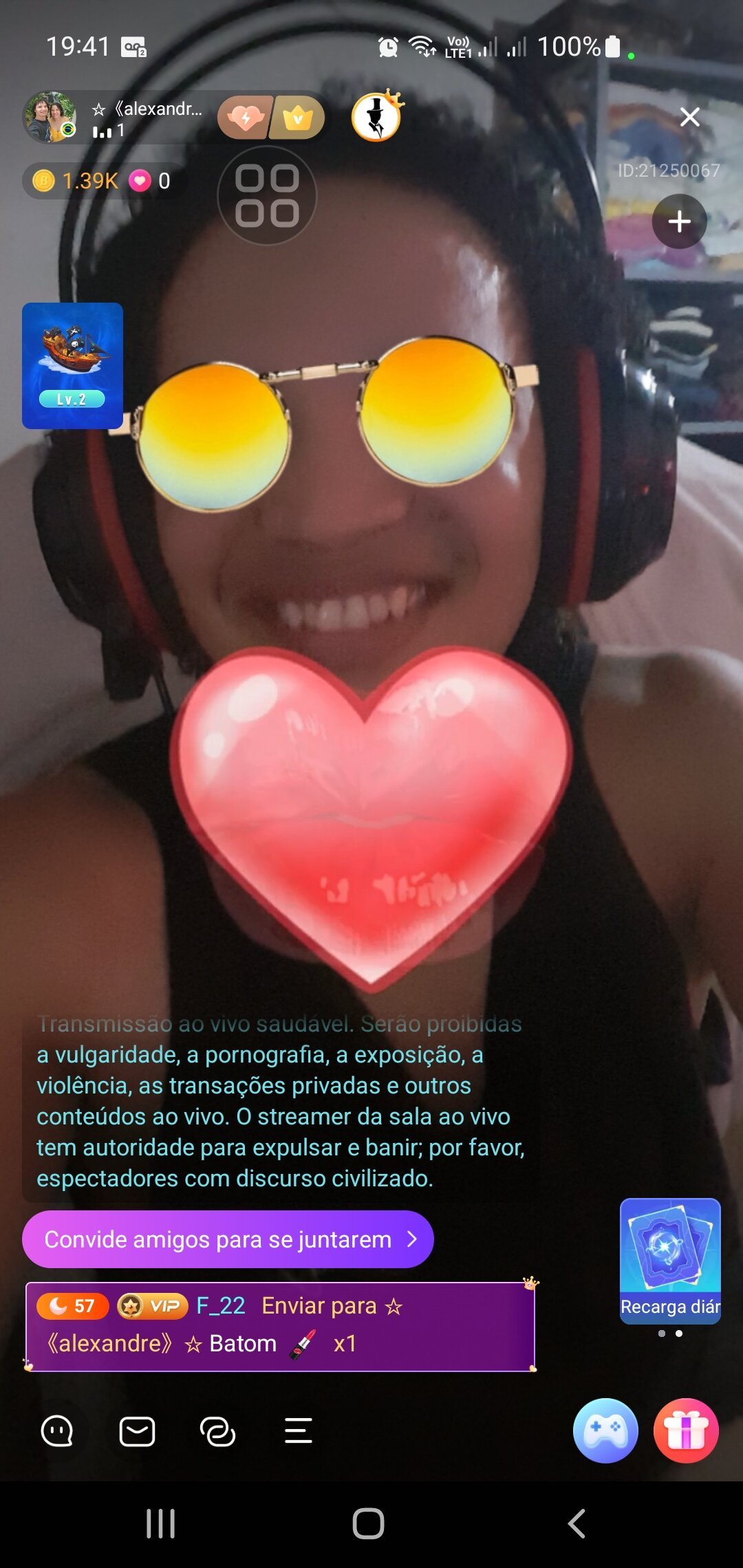The image size is (743, 1568).
Task: Open the gift panel
Action: coord(685,1430)
